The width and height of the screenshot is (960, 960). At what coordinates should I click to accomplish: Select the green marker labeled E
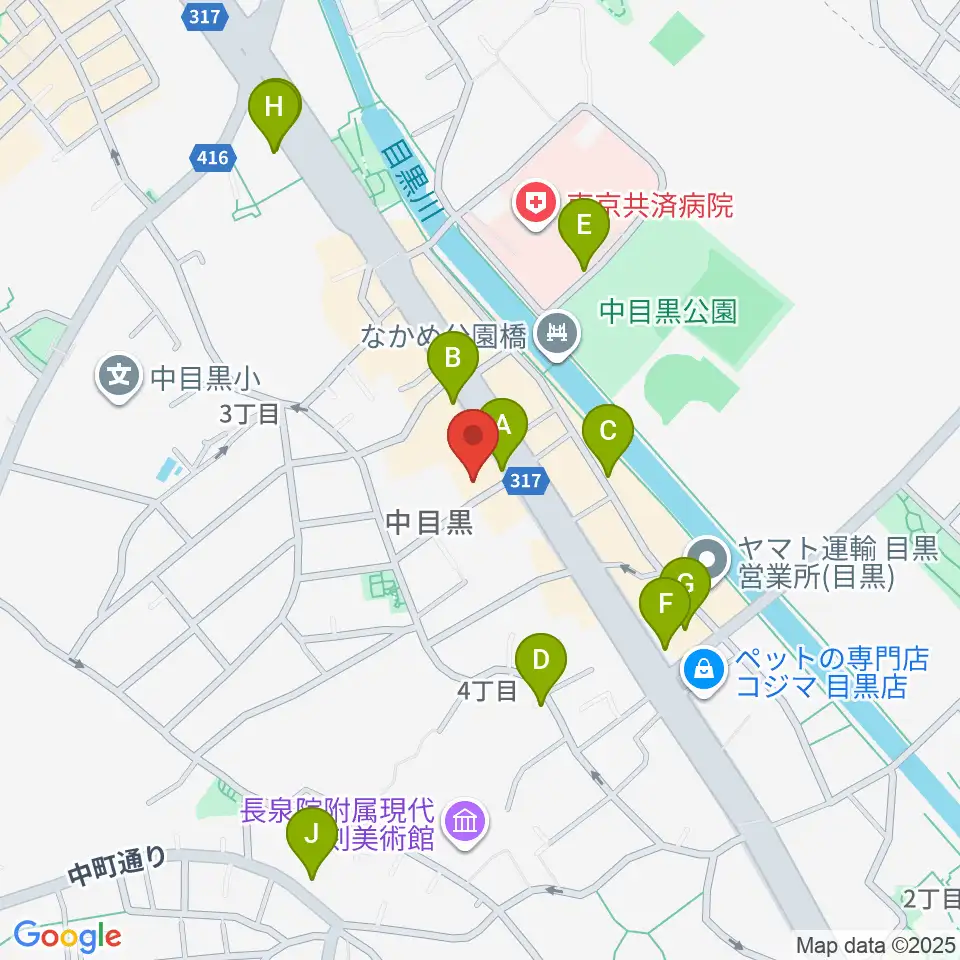[584, 234]
